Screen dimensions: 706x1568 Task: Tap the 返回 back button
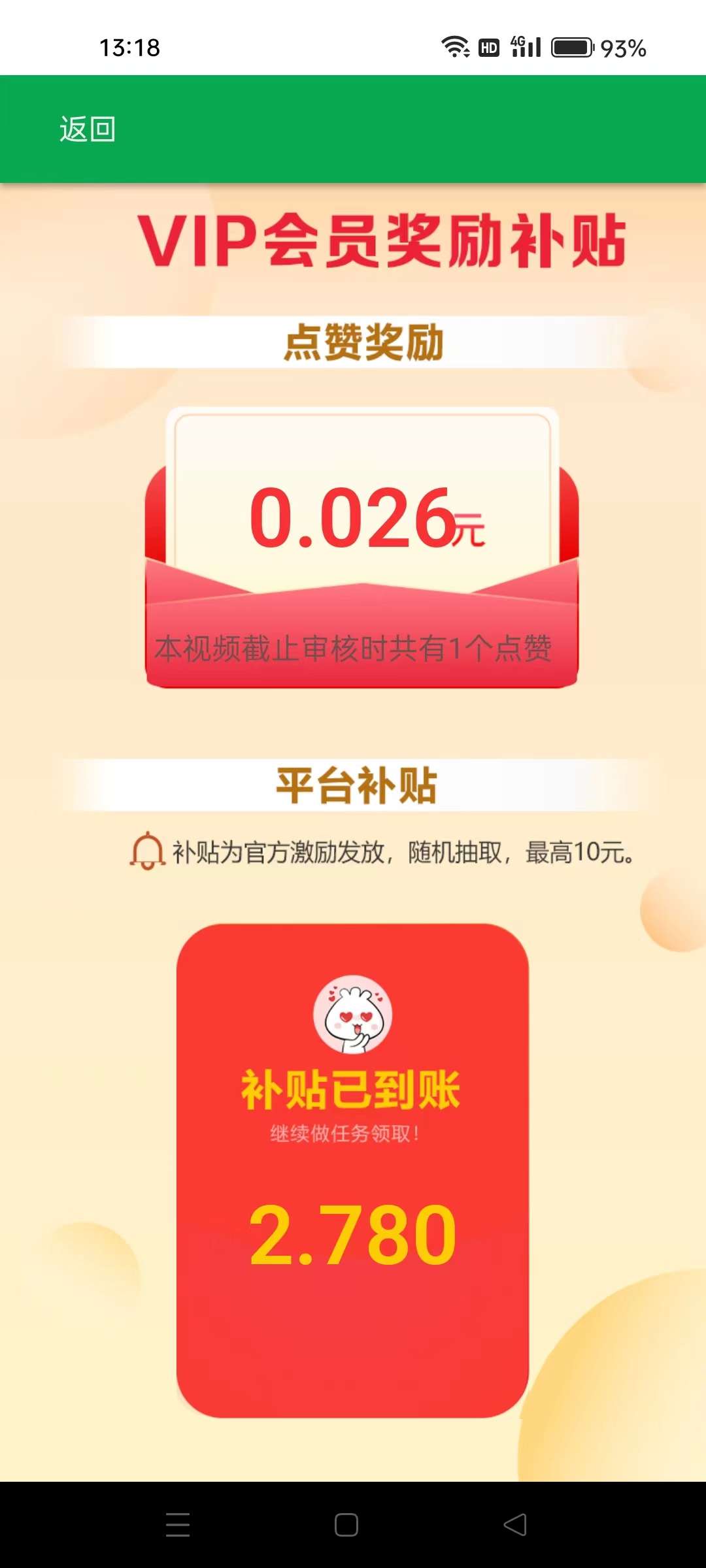pos(88,129)
